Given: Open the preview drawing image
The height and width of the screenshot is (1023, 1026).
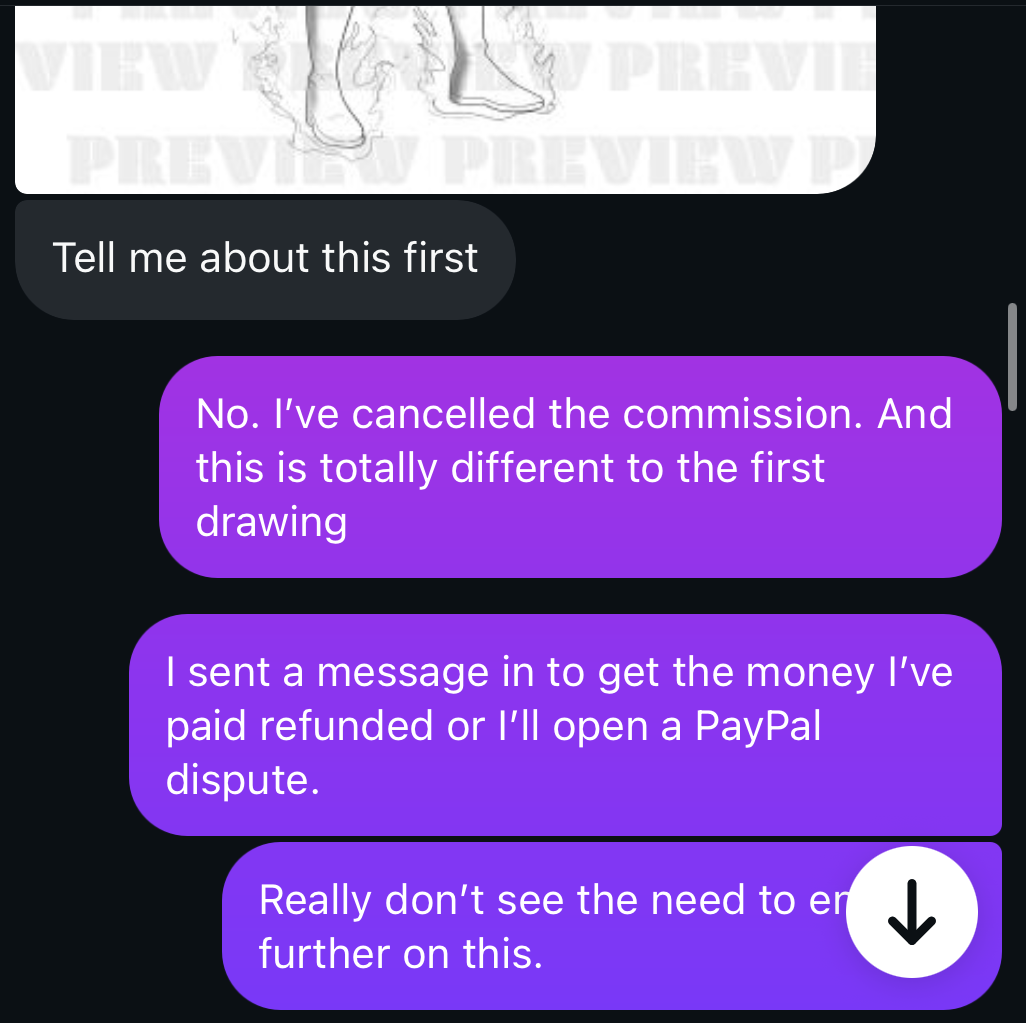Looking at the screenshot, I should (x=445, y=97).
